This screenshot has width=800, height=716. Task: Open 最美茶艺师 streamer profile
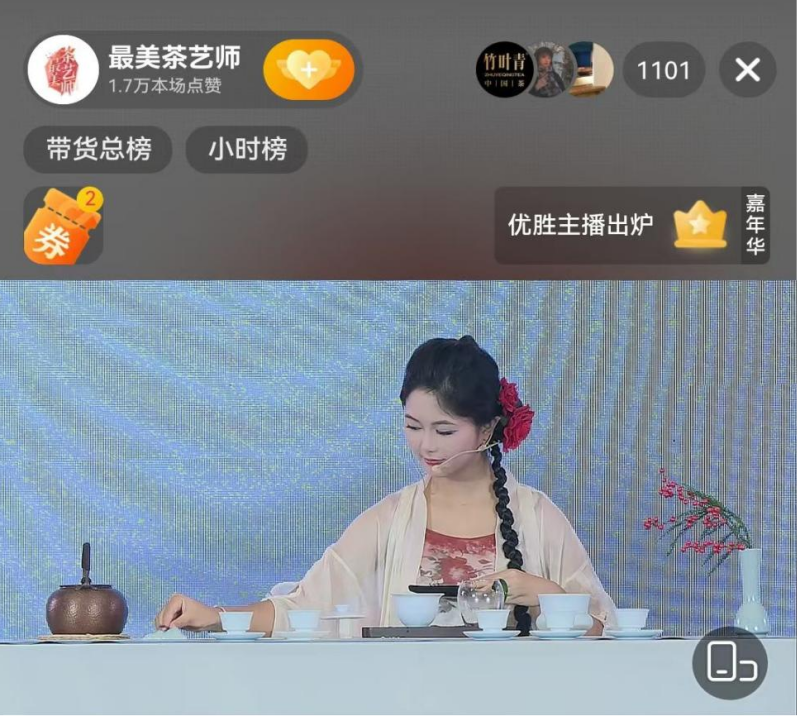click(x=64, y=69)
